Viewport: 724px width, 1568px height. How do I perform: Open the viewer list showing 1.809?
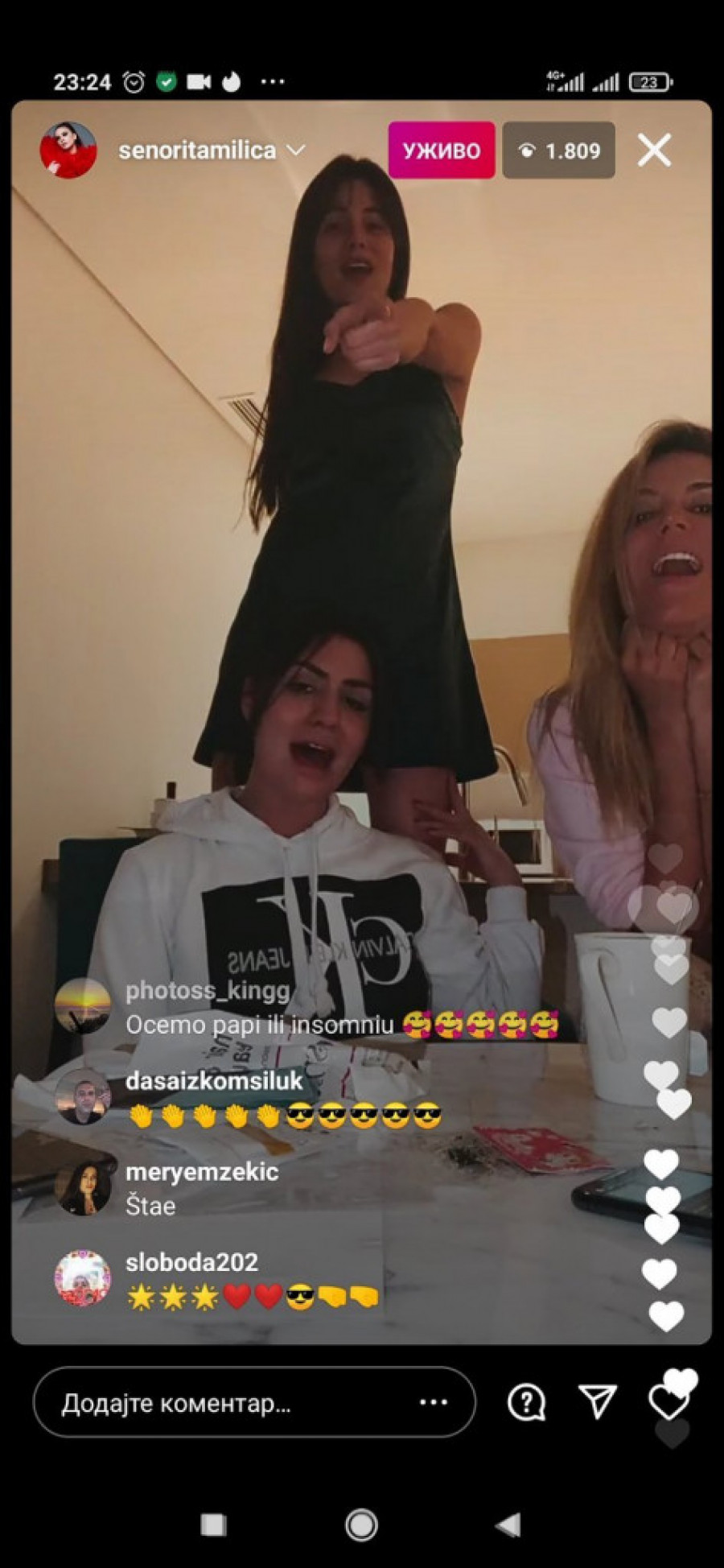[x=559, y=151]
